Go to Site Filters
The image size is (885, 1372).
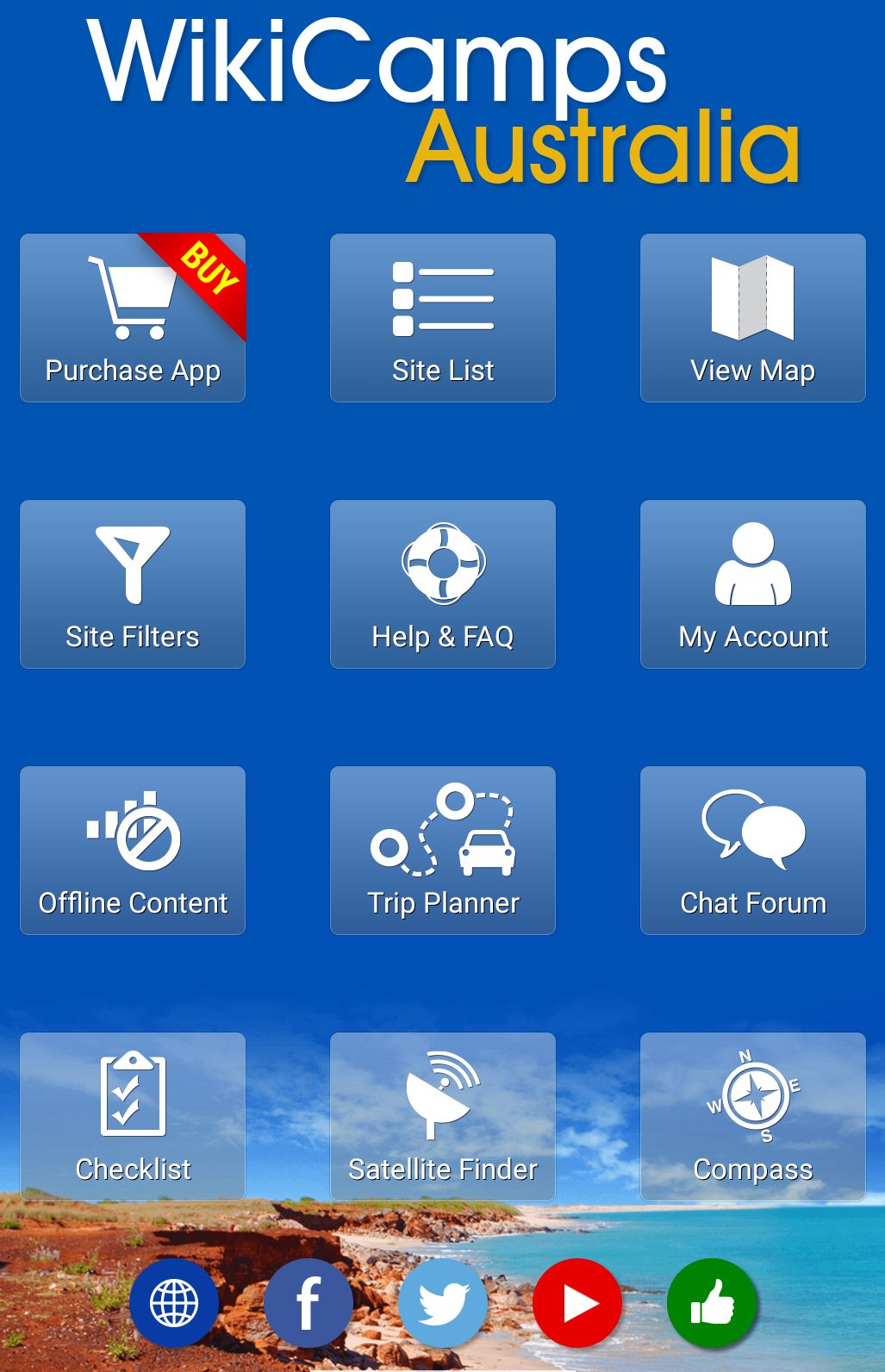(133, 584)
